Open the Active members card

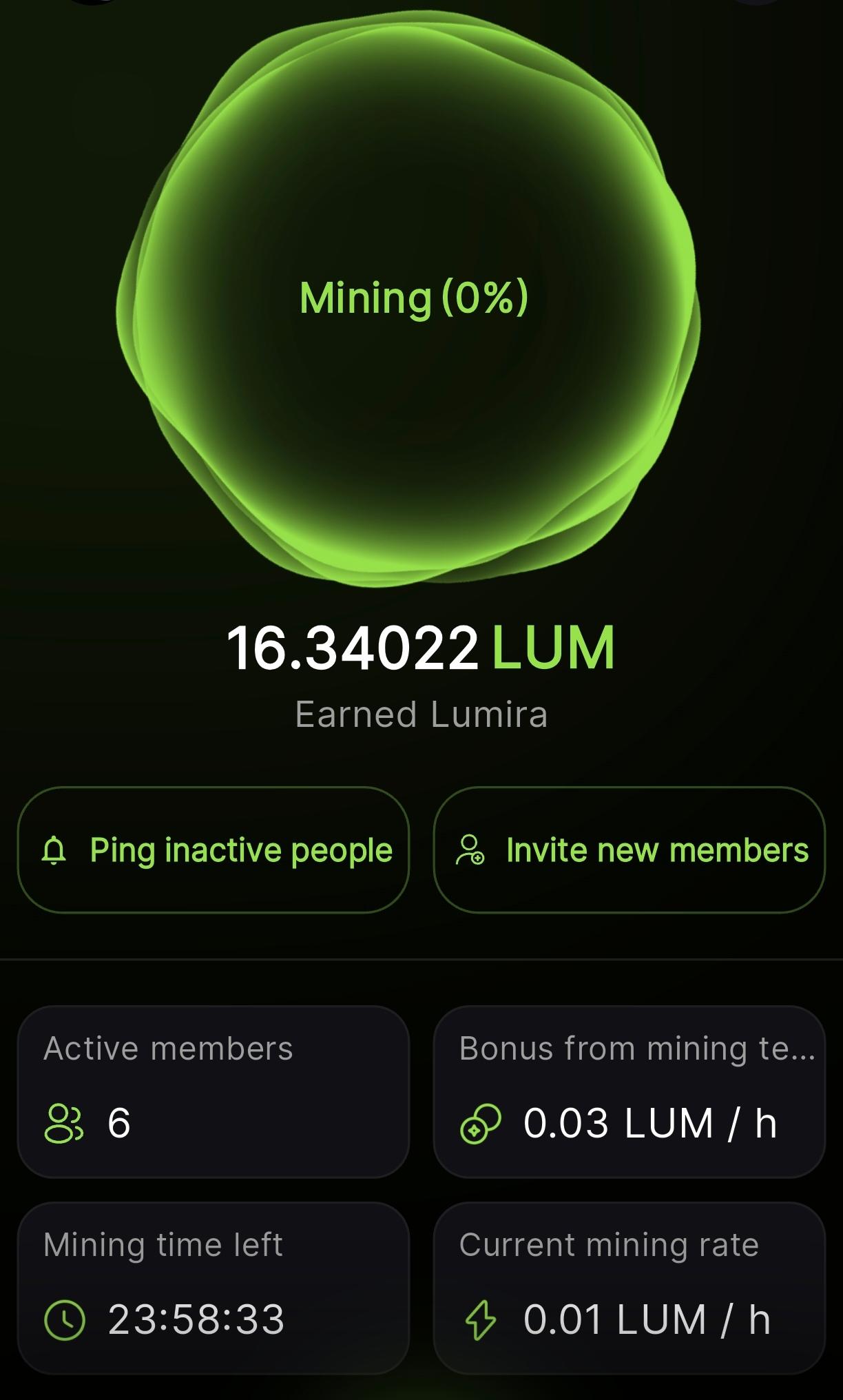coord(214,1091)
